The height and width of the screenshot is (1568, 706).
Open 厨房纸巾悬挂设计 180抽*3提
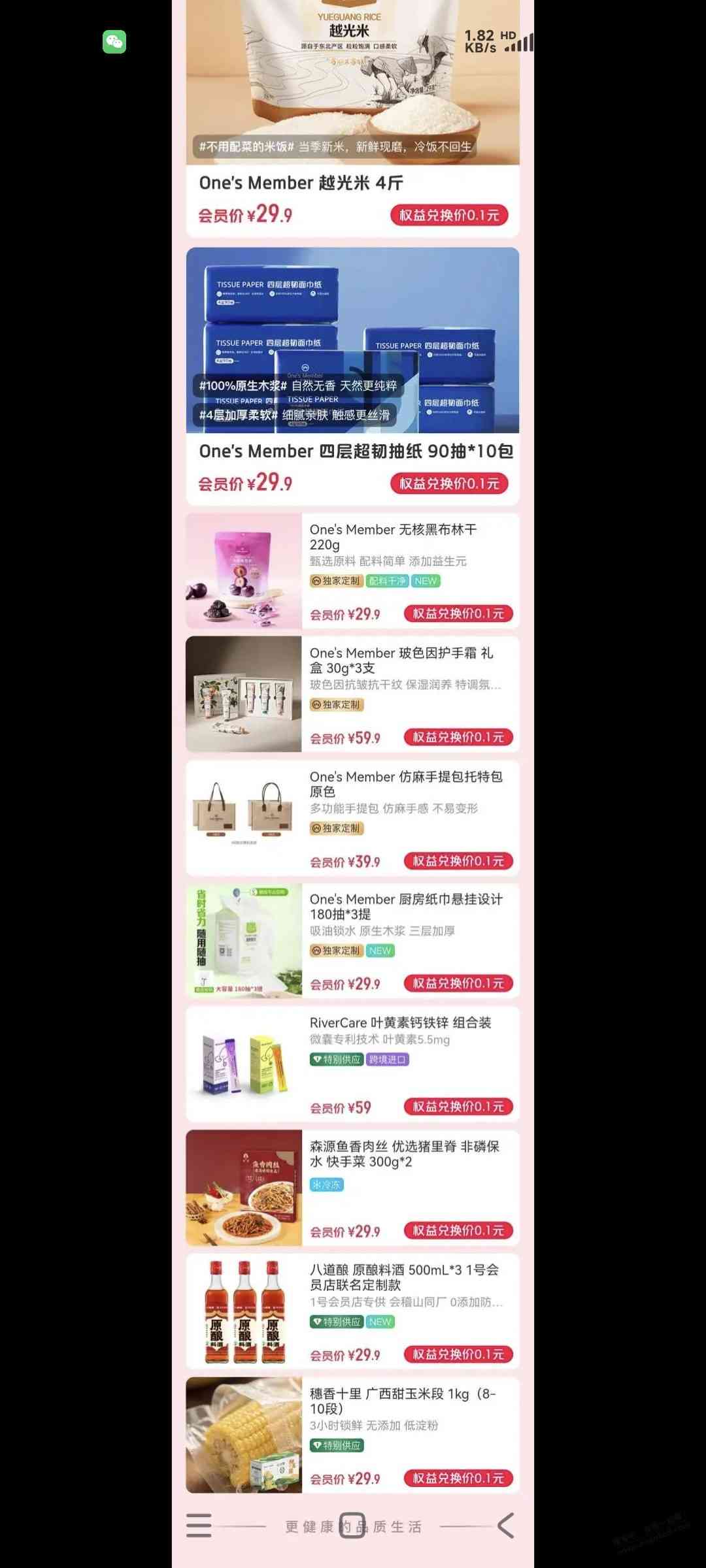[352, 941]
